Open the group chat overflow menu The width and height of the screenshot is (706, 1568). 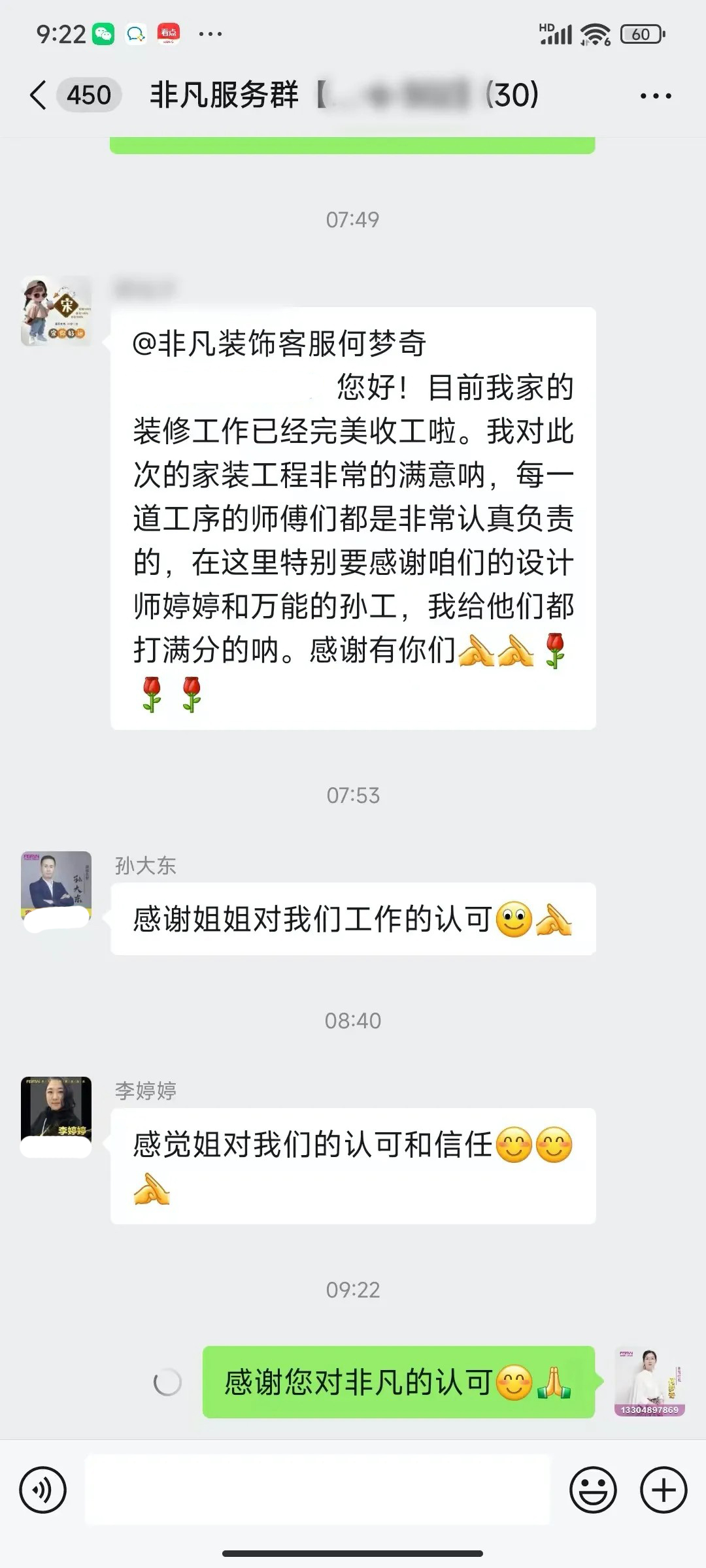click(655, 96)
